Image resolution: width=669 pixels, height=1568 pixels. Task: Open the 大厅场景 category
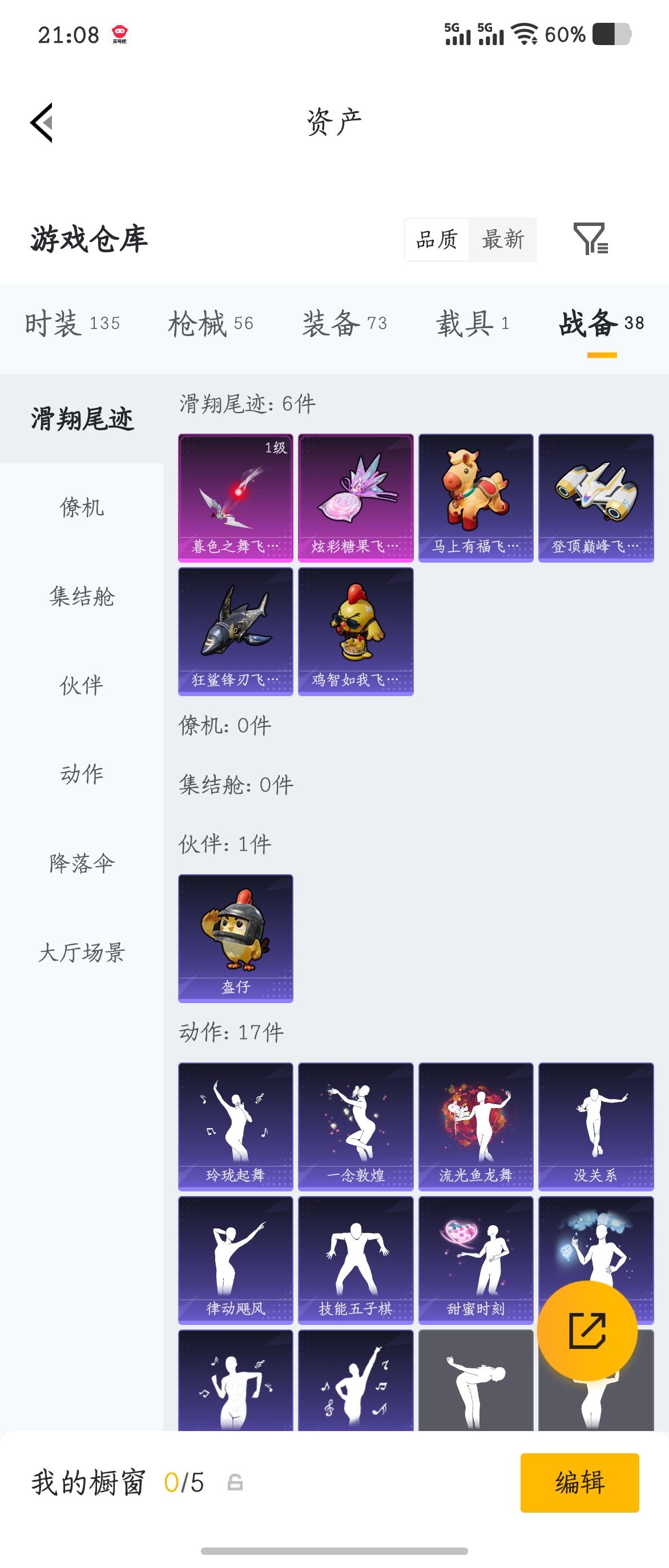point(81,952)
